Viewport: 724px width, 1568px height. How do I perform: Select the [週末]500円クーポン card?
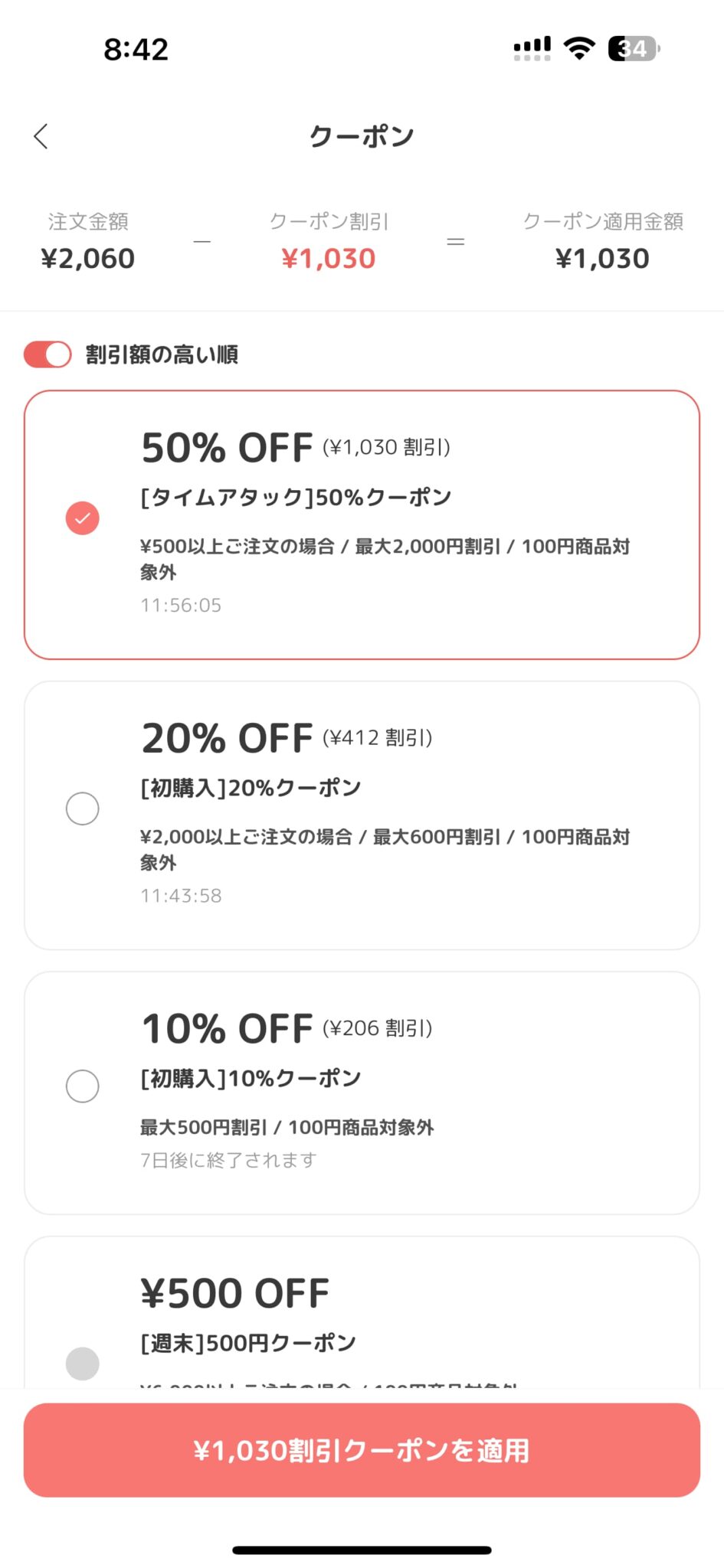[x=362, y=1317]
